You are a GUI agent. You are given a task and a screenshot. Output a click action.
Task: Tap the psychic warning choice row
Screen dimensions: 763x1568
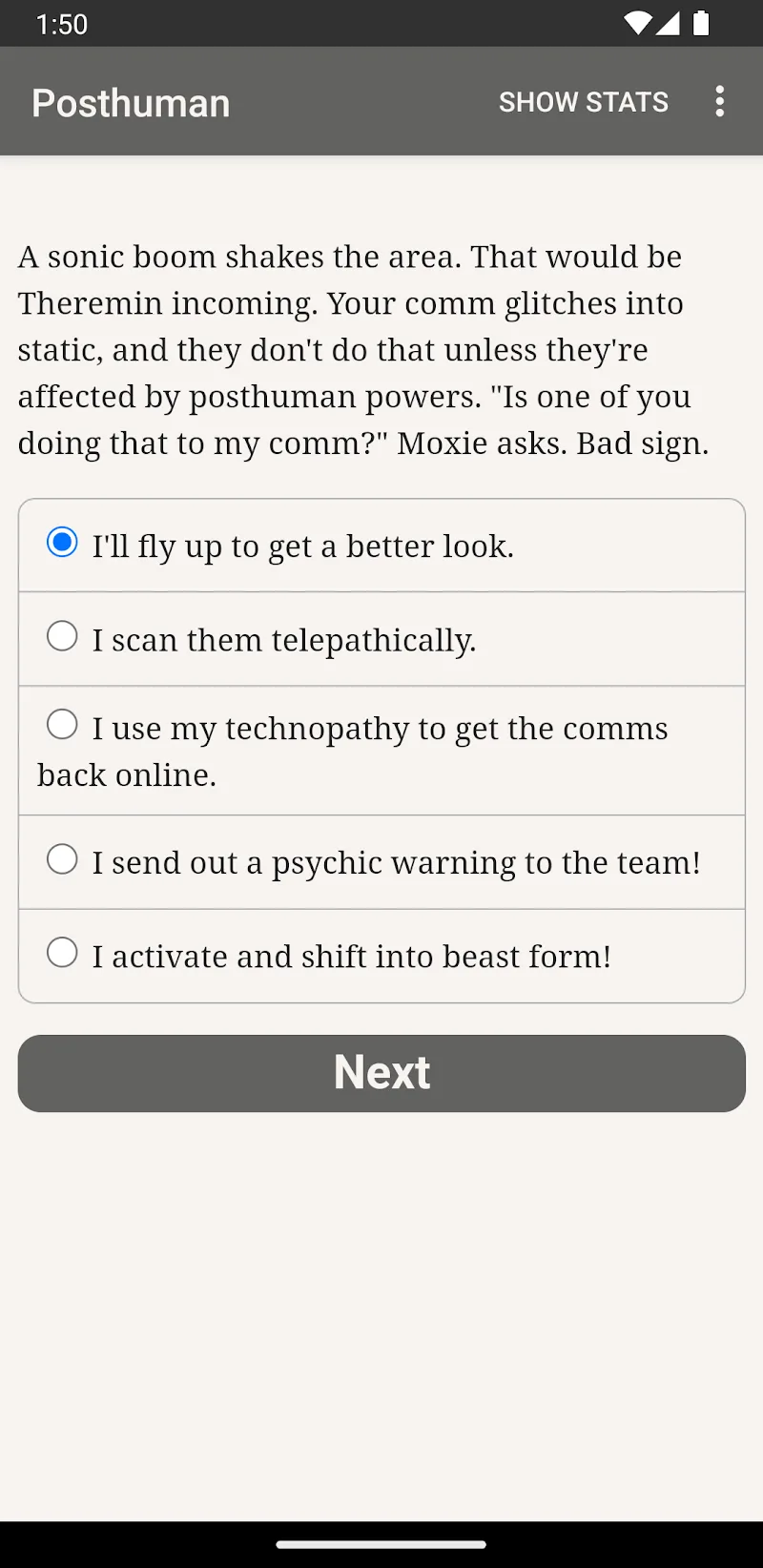tap(381, 861)
